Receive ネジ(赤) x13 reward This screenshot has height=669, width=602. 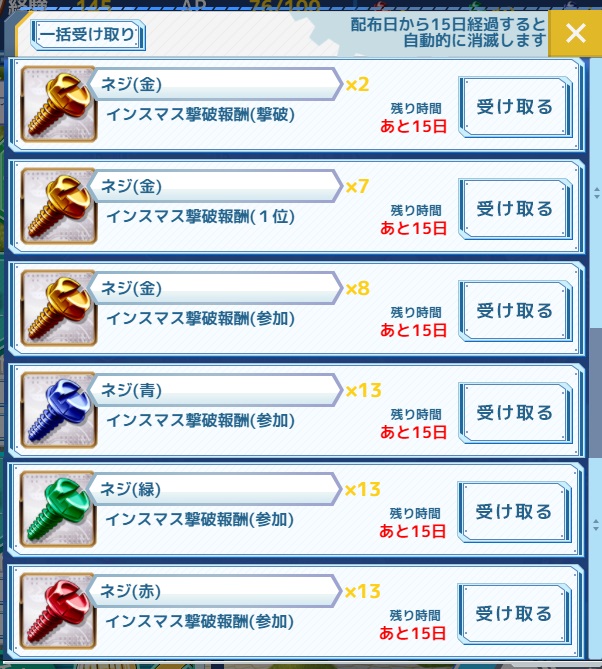pyautogui.click(x=514, y=614)
